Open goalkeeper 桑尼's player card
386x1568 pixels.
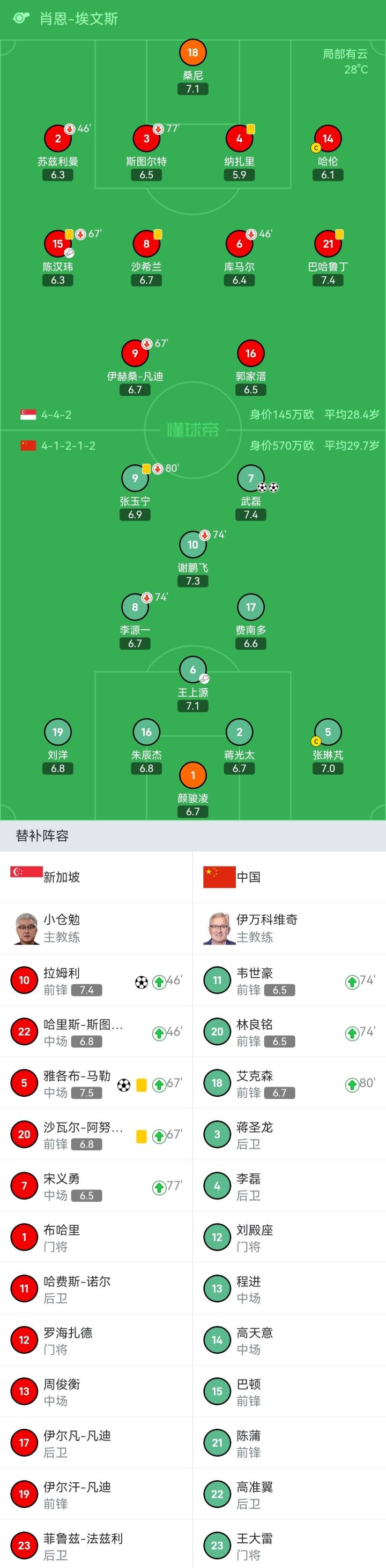coord(192,67)
